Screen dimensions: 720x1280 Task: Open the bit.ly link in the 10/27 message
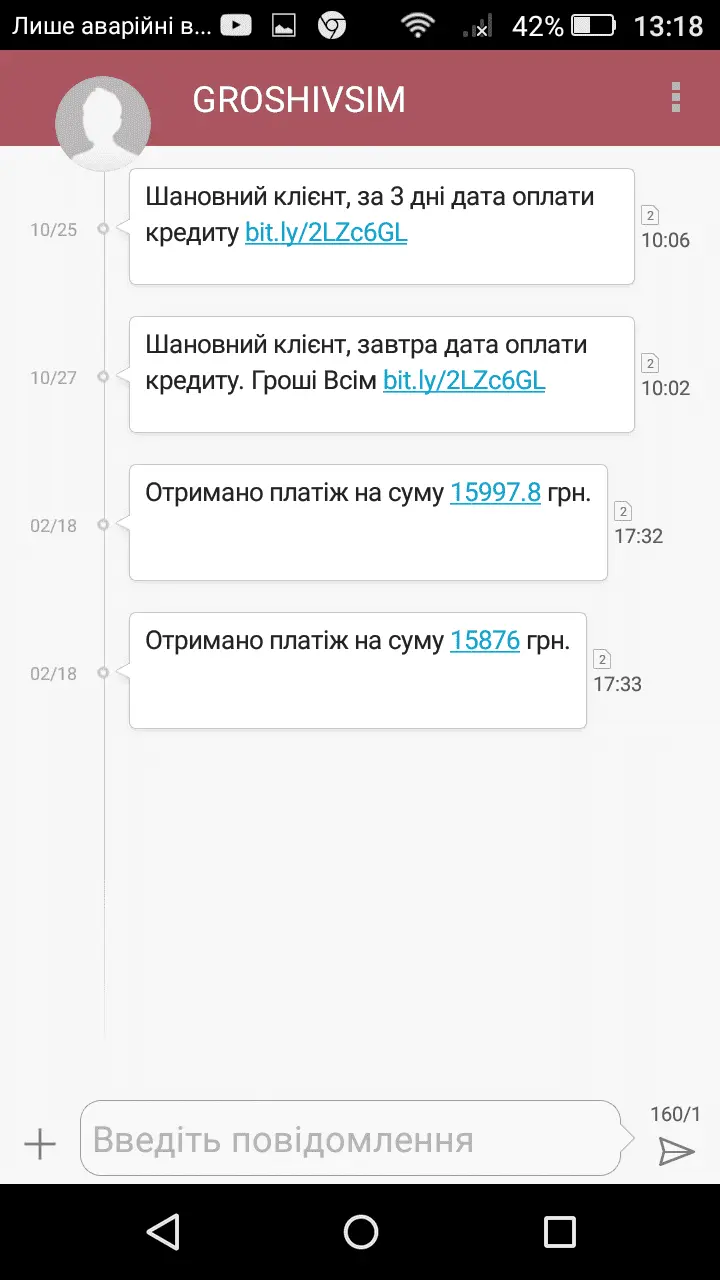pyautogui.click(x=464, y=381)
